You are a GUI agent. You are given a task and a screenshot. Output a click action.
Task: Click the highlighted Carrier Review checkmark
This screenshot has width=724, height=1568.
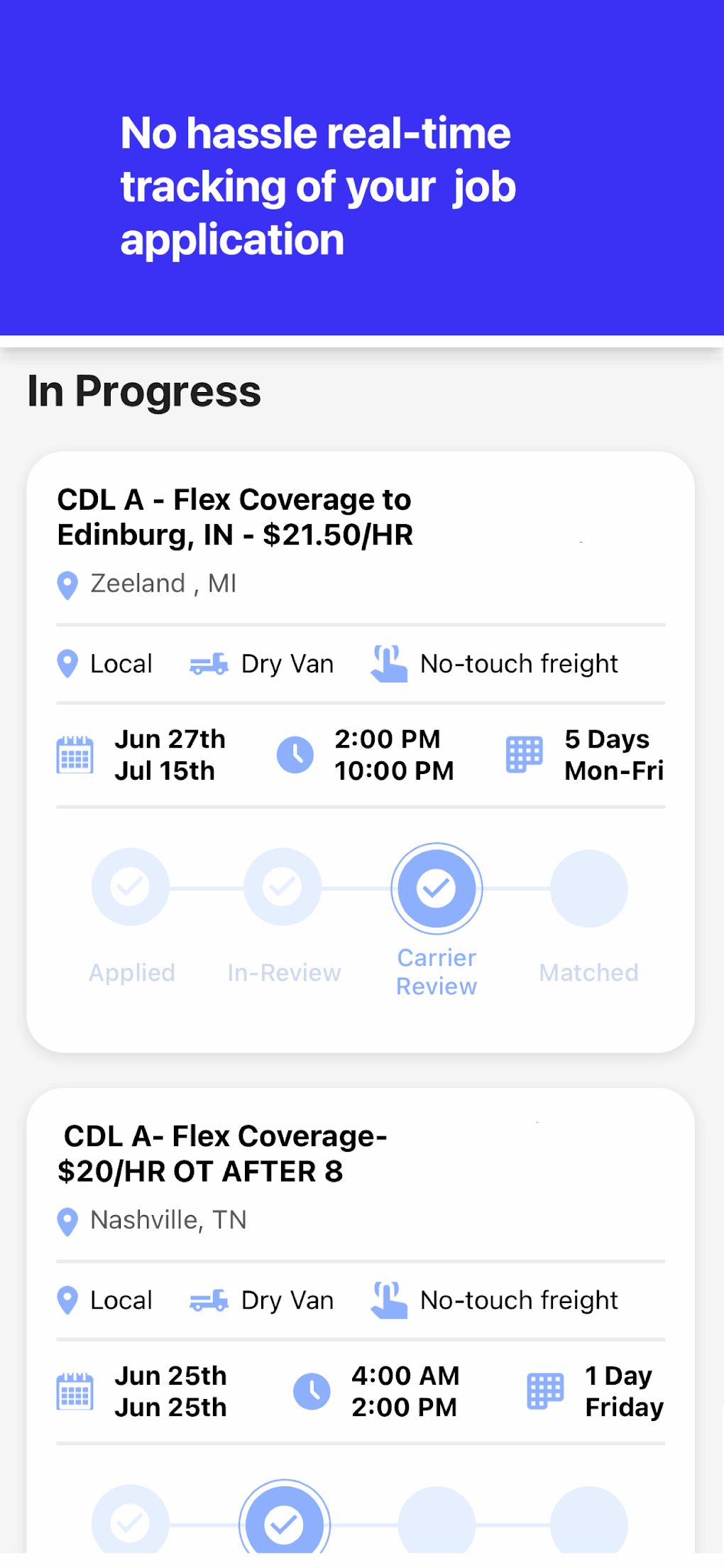[437, 888]
